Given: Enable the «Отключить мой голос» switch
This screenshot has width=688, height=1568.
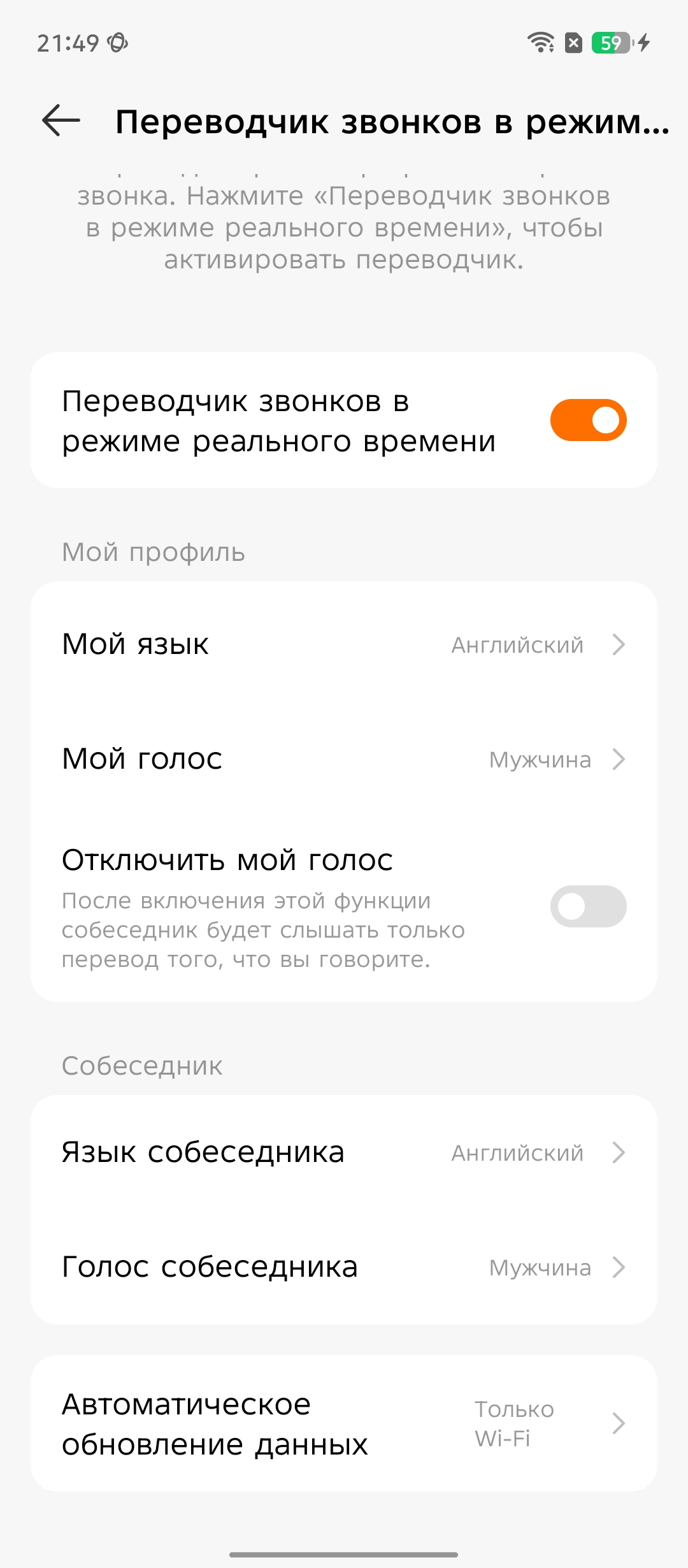Looking at the screenshot, I should pos(588,906).
